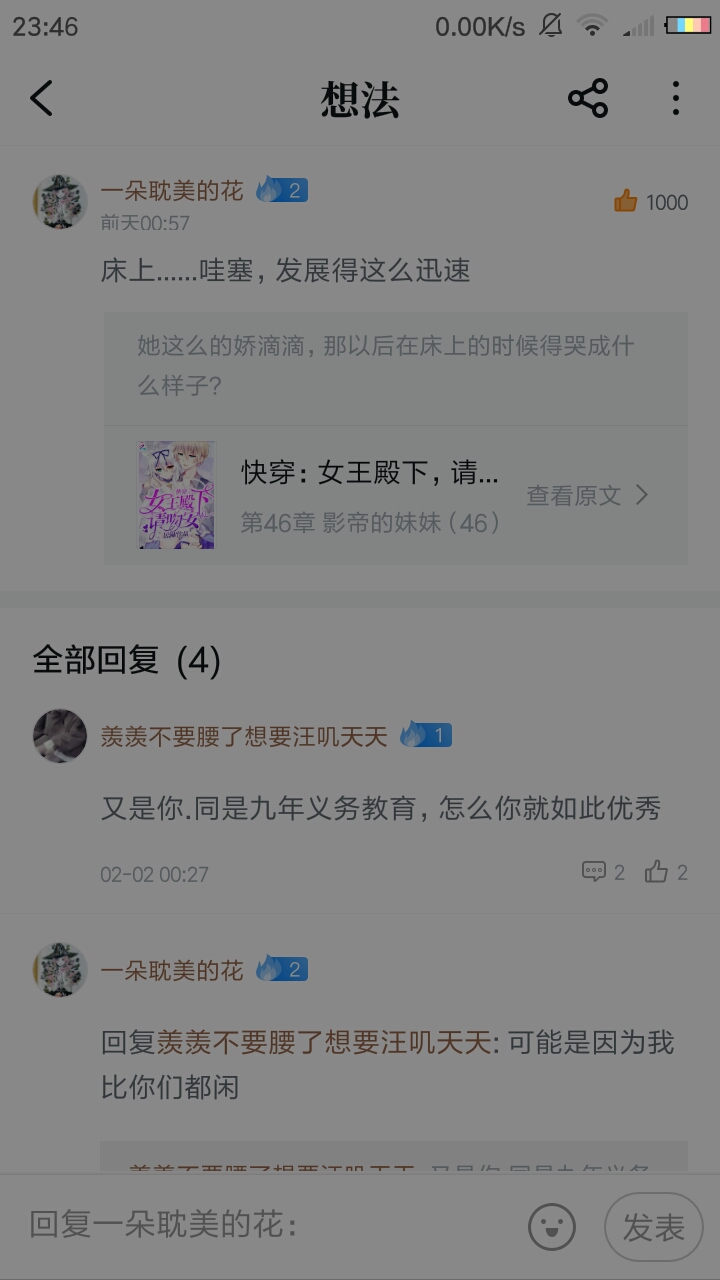Open the avatar of 羡羡不要腰了想要汪叽天天
This screenshot has width=720, height=1280.
[x=60, y=737]
